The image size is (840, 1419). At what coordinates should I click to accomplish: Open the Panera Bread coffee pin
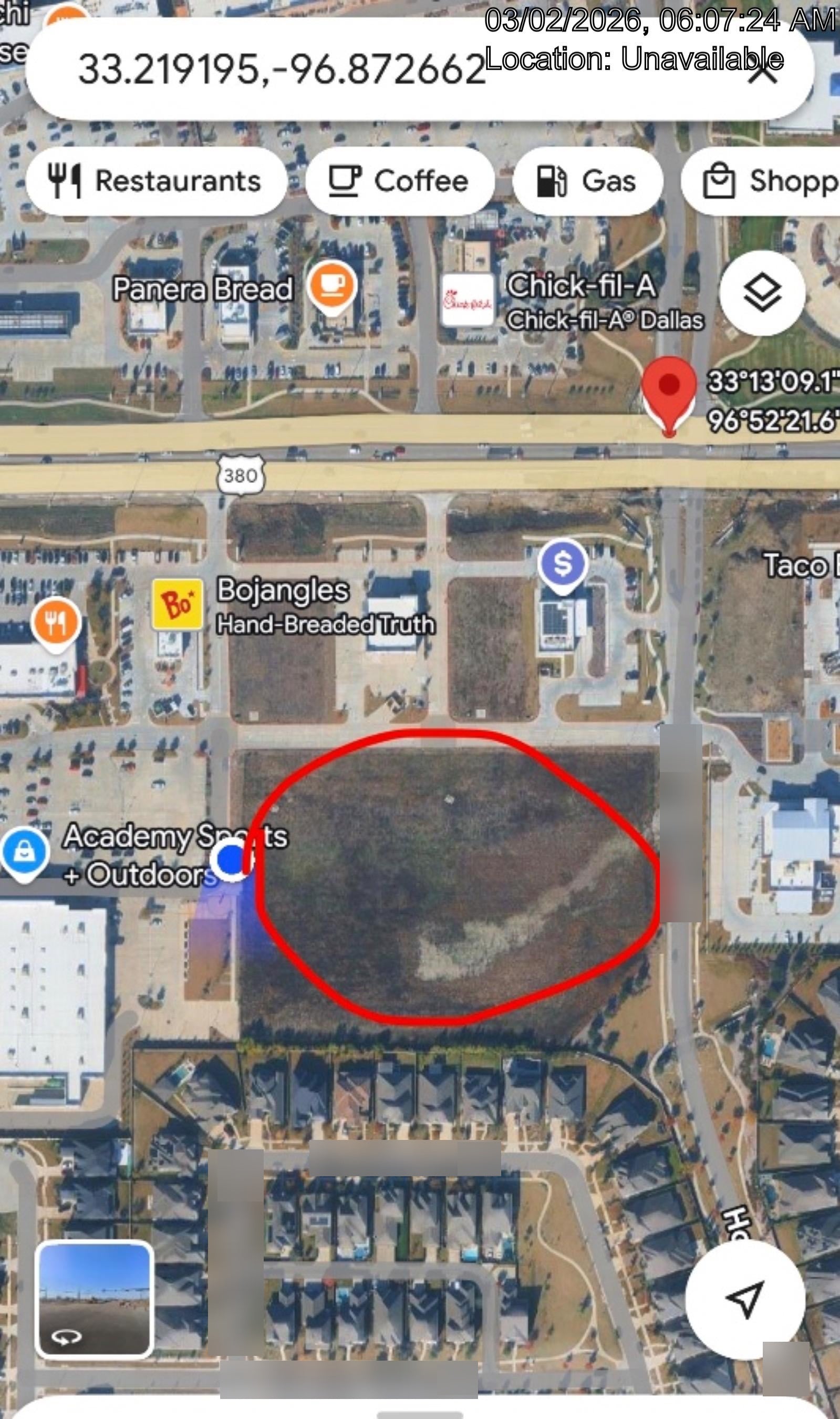tap(332, 287)
